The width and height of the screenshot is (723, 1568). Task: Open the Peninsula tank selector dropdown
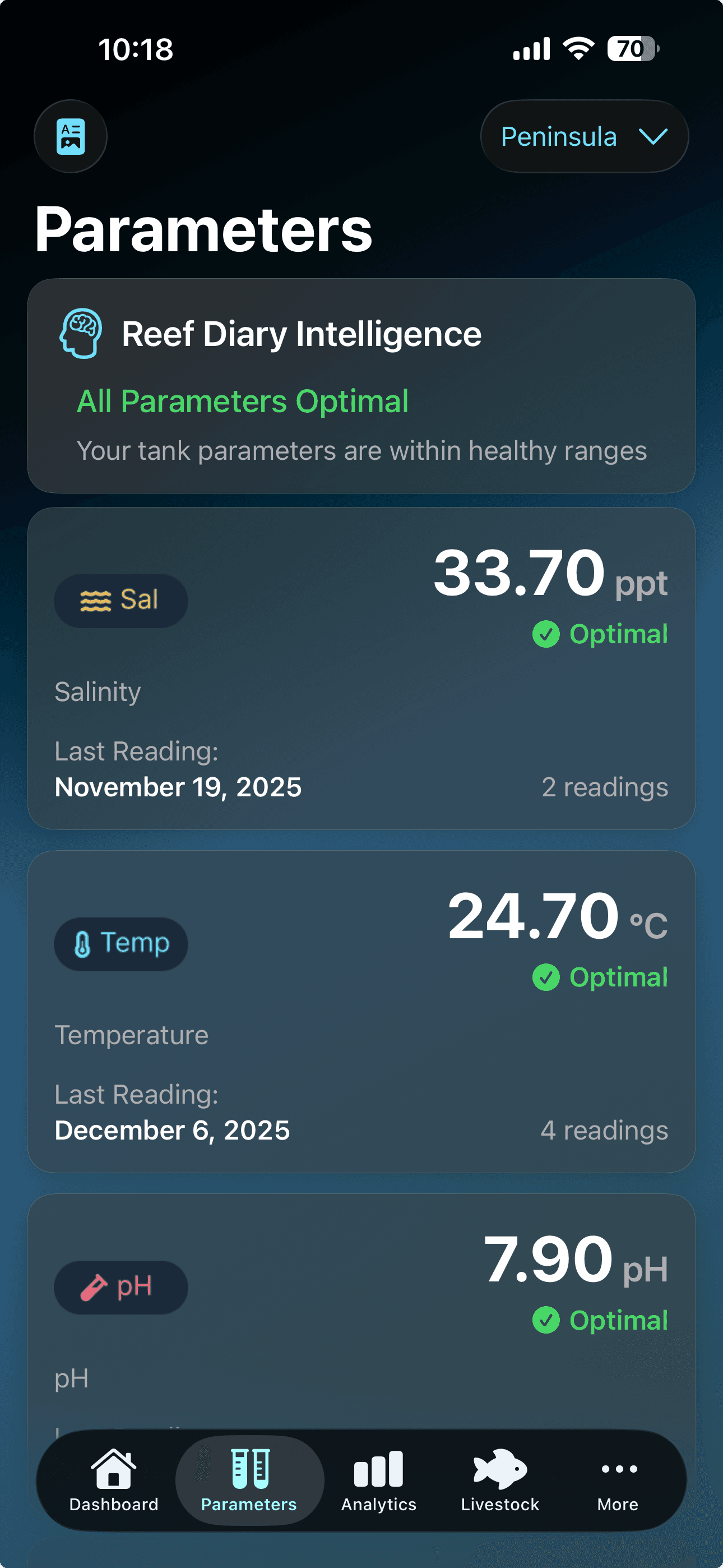[583, 136]
